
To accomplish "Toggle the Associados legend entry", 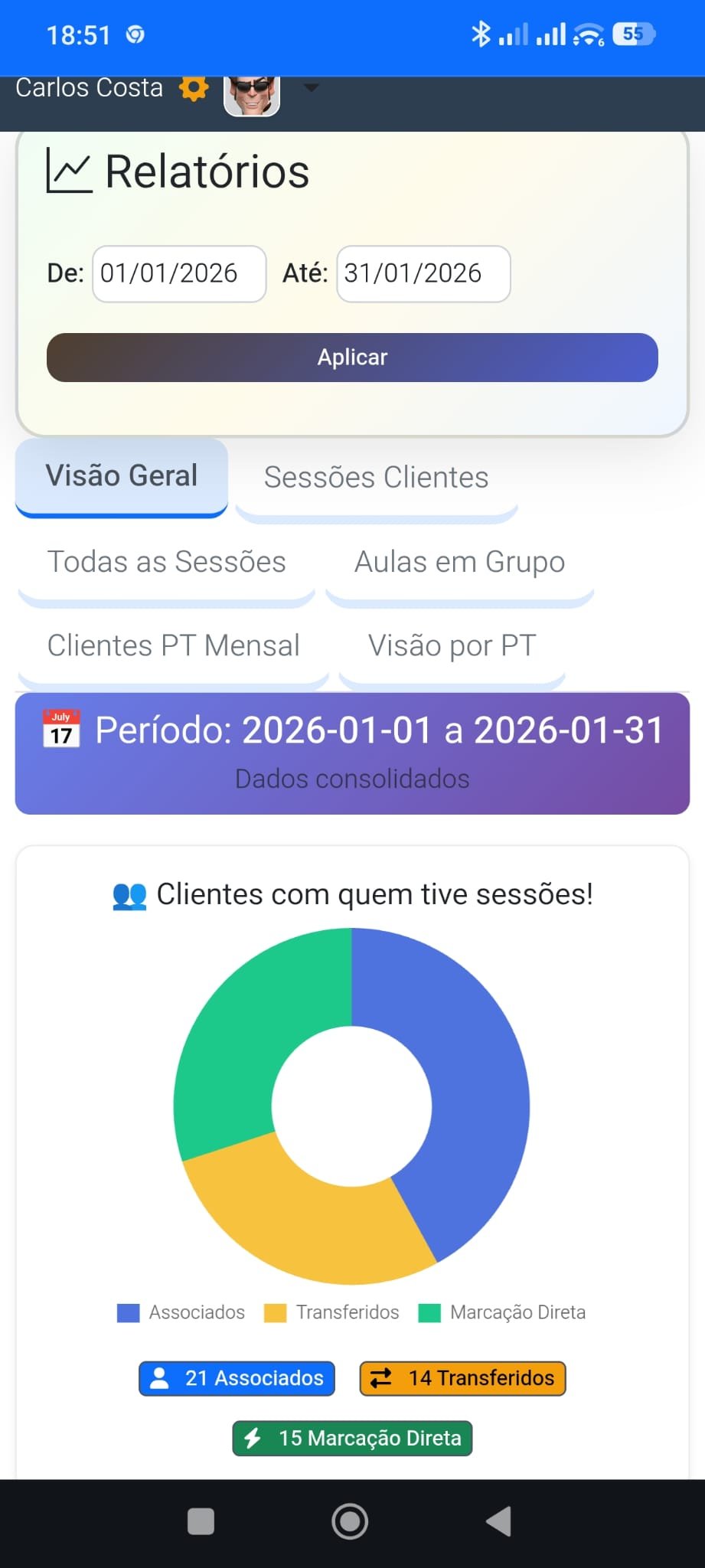I will tap(195, 1312).
